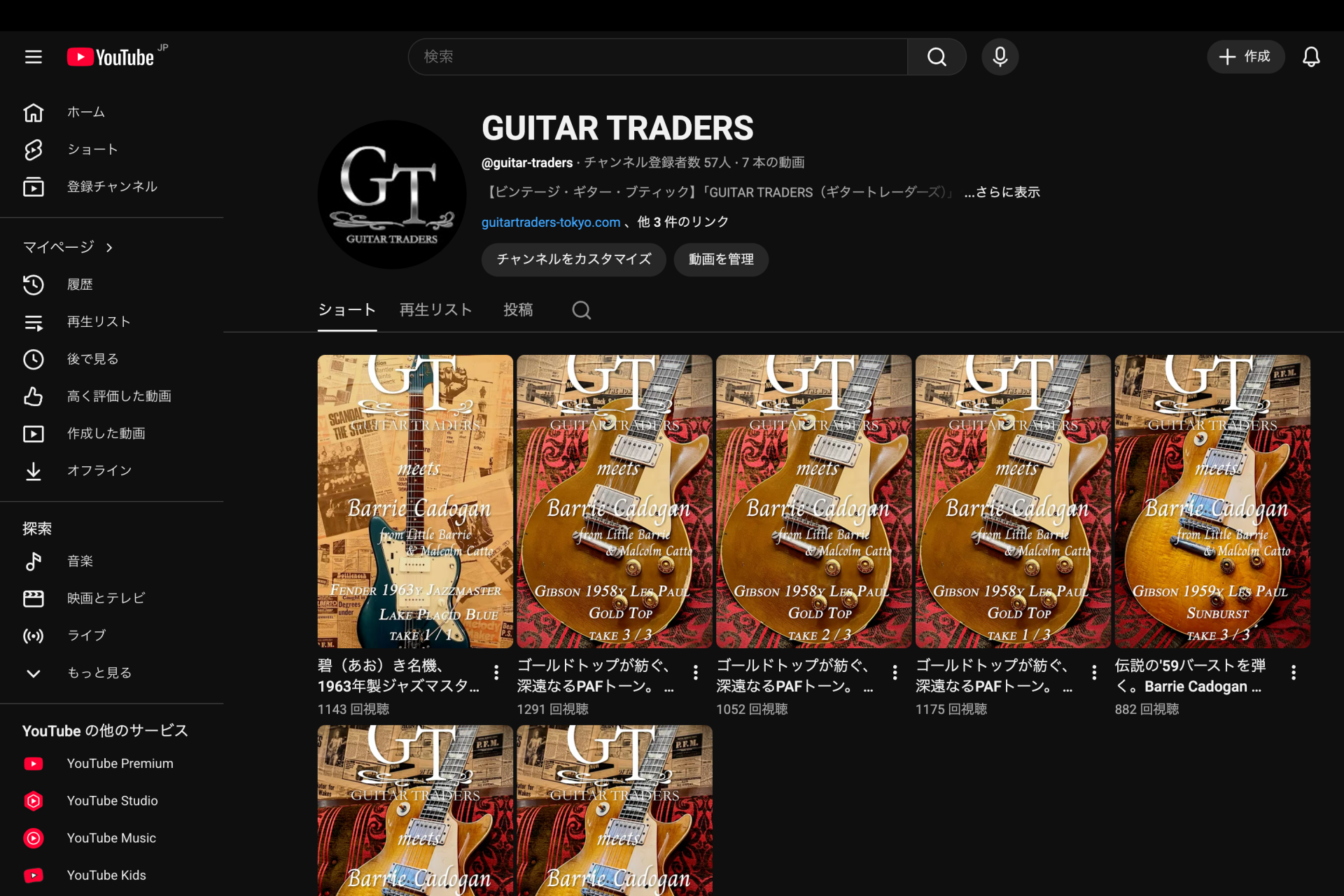Go to ホーム in the sidebar

[x=85, y=112]
